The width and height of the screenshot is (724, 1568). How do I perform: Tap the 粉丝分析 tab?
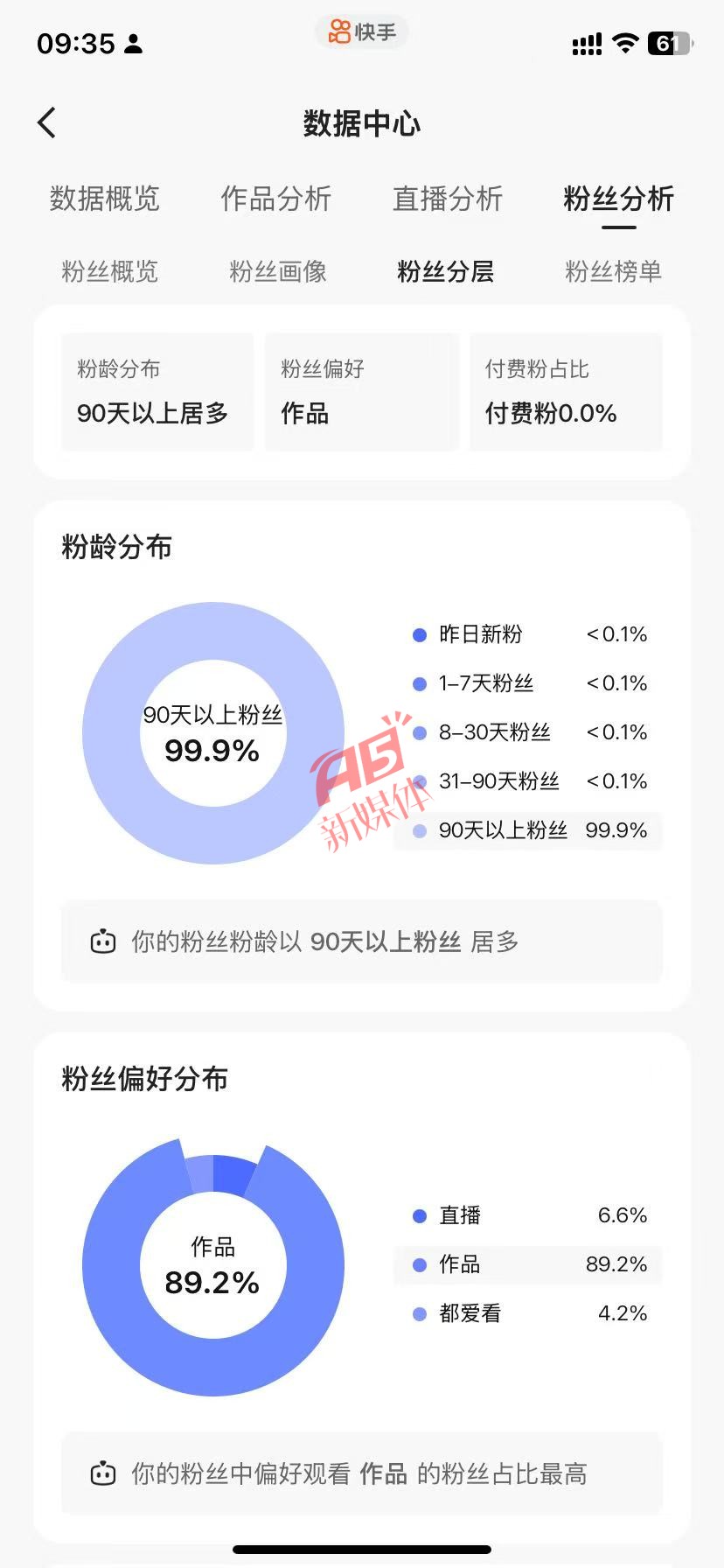(x=619, y=199)
